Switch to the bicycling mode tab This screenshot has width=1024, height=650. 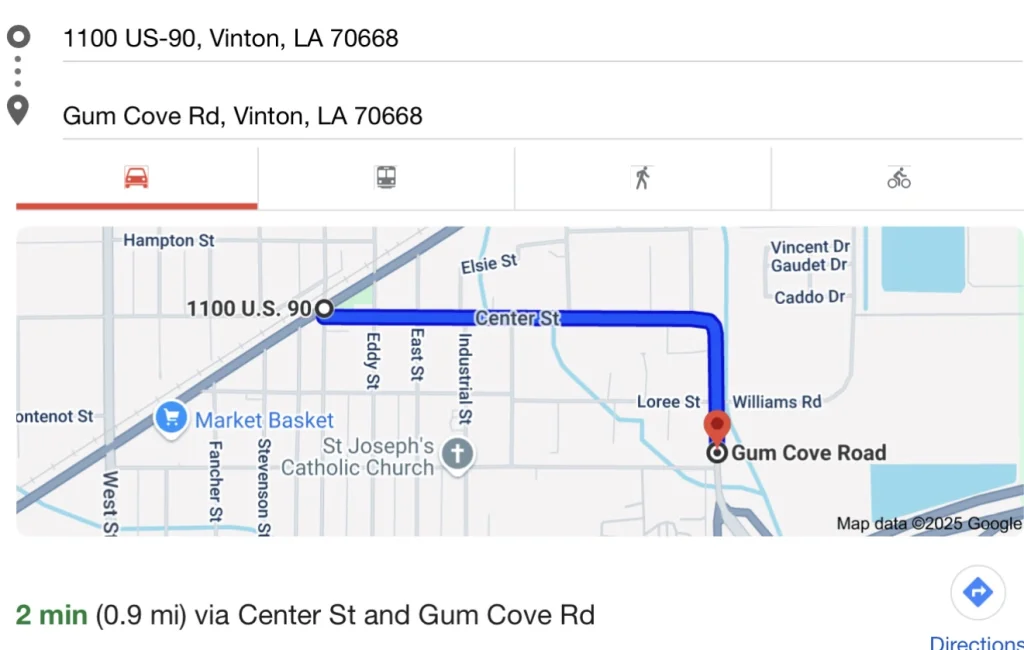(898, 178)
